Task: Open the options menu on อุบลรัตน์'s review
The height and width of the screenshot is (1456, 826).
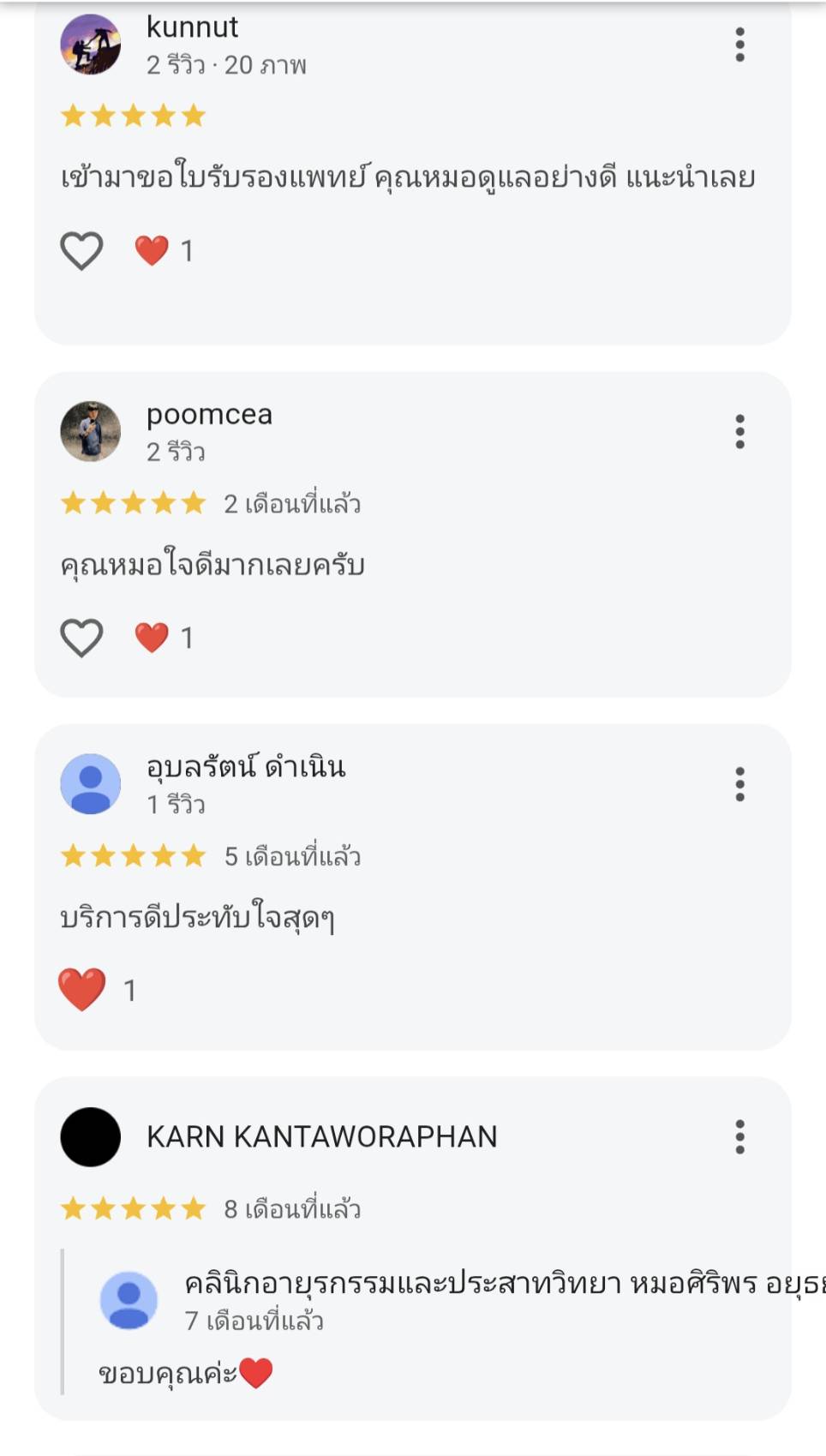Action: click(739, 784)
